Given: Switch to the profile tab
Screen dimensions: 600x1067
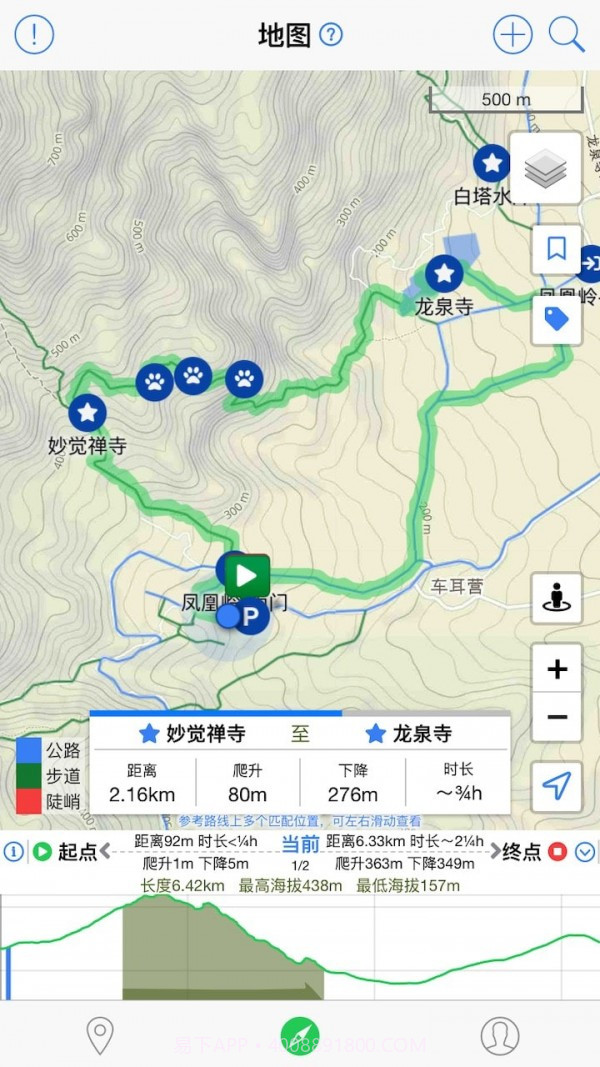Looking at the screenshot, I should 500,1035.
